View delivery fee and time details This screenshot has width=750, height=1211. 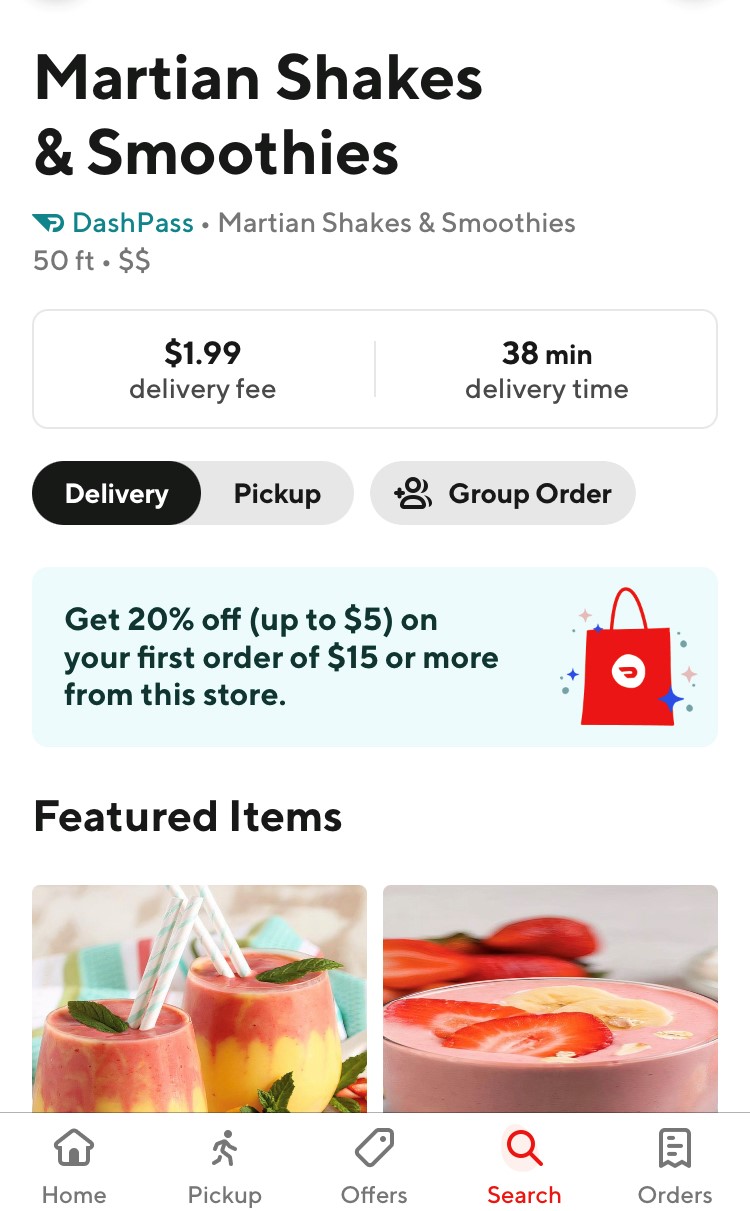375,369
